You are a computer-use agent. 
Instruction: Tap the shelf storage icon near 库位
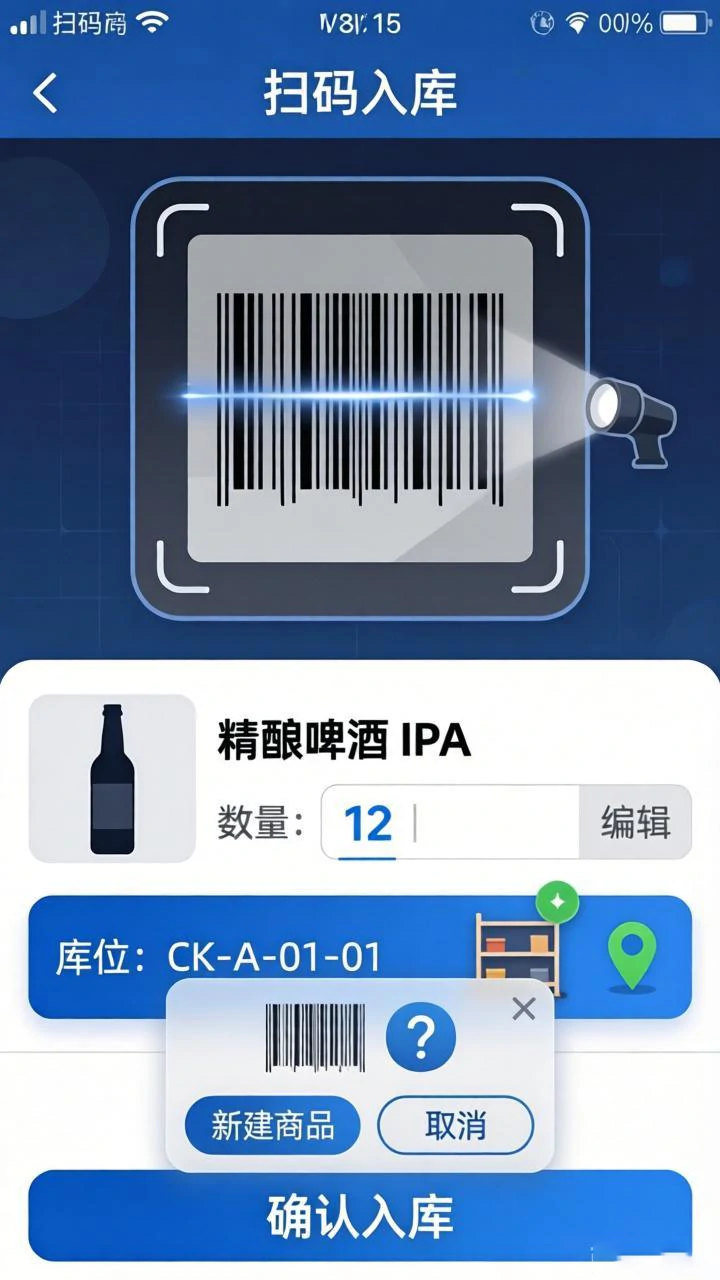pos(520,950)
